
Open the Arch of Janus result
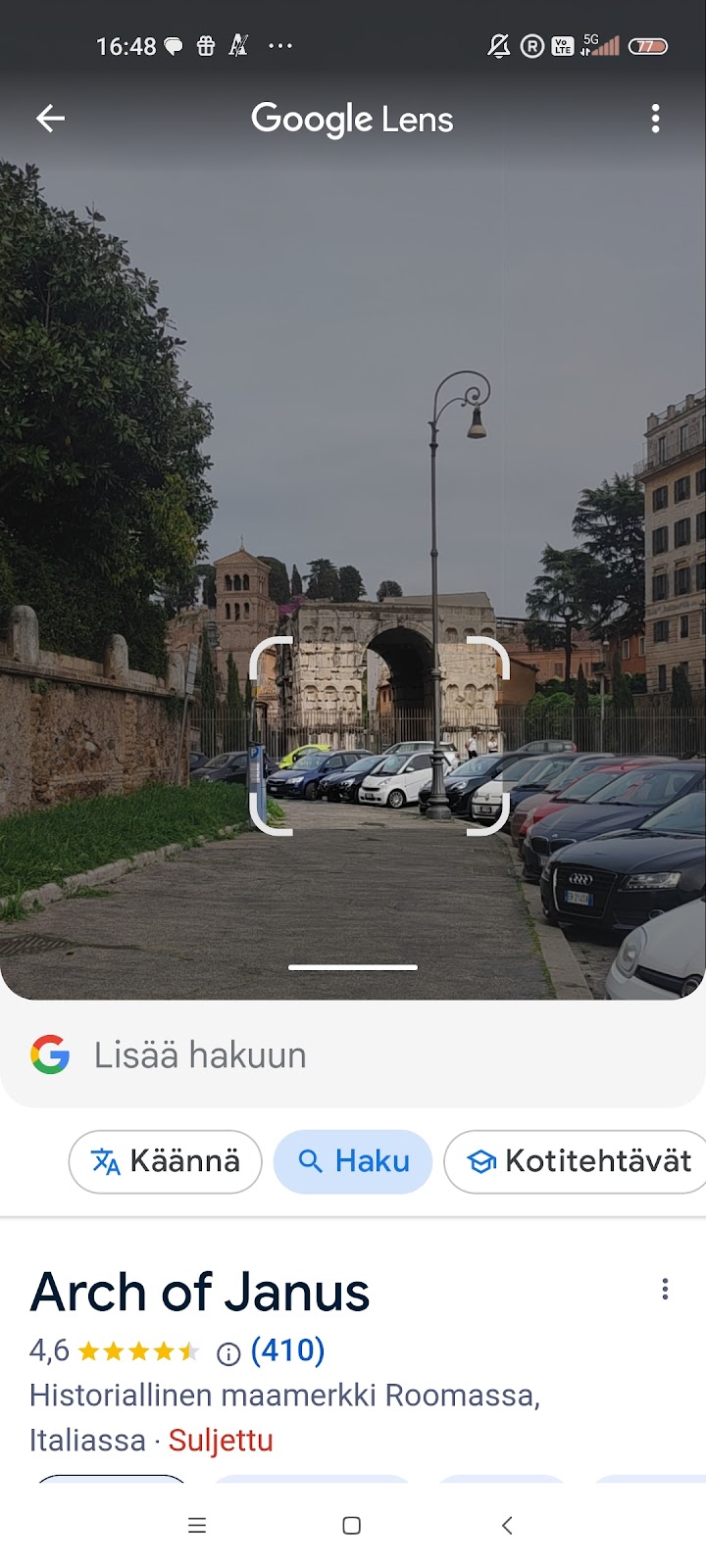click(x=200, y=1292)
